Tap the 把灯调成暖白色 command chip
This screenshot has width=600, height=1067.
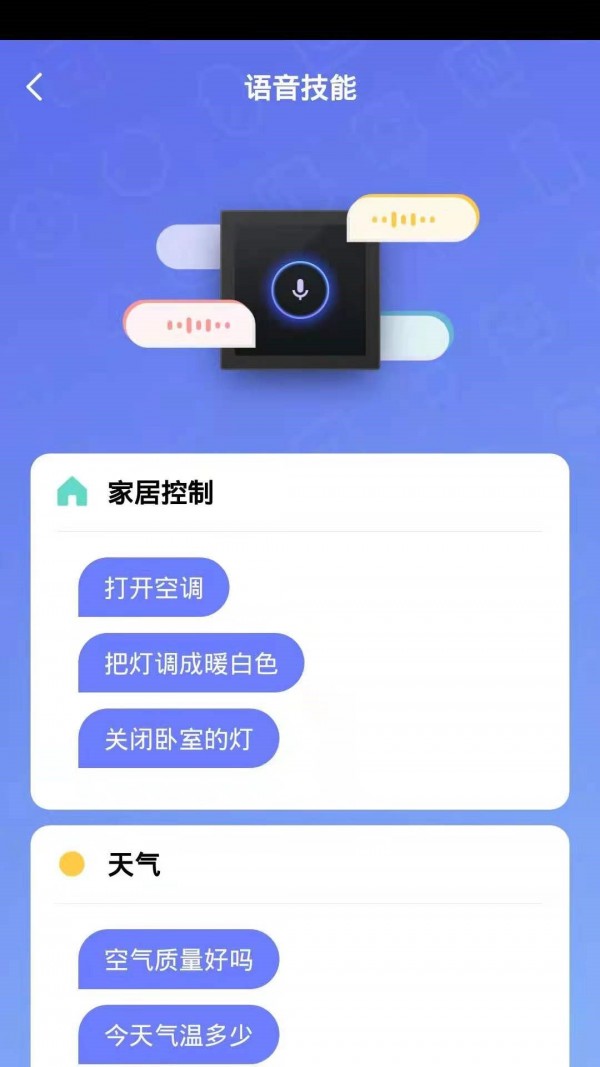(x=191, y=663)
